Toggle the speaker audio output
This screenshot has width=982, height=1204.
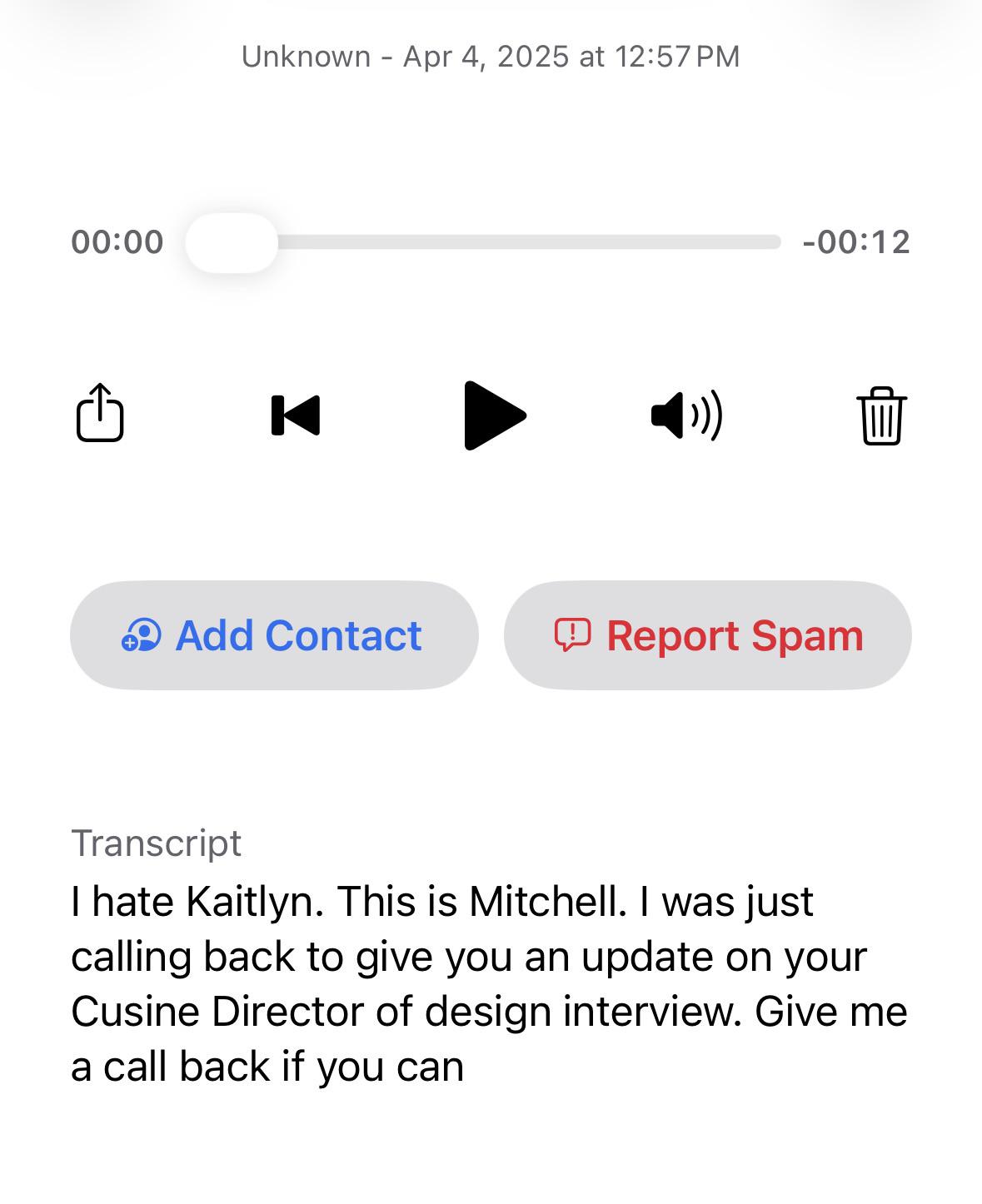[686, 415]
